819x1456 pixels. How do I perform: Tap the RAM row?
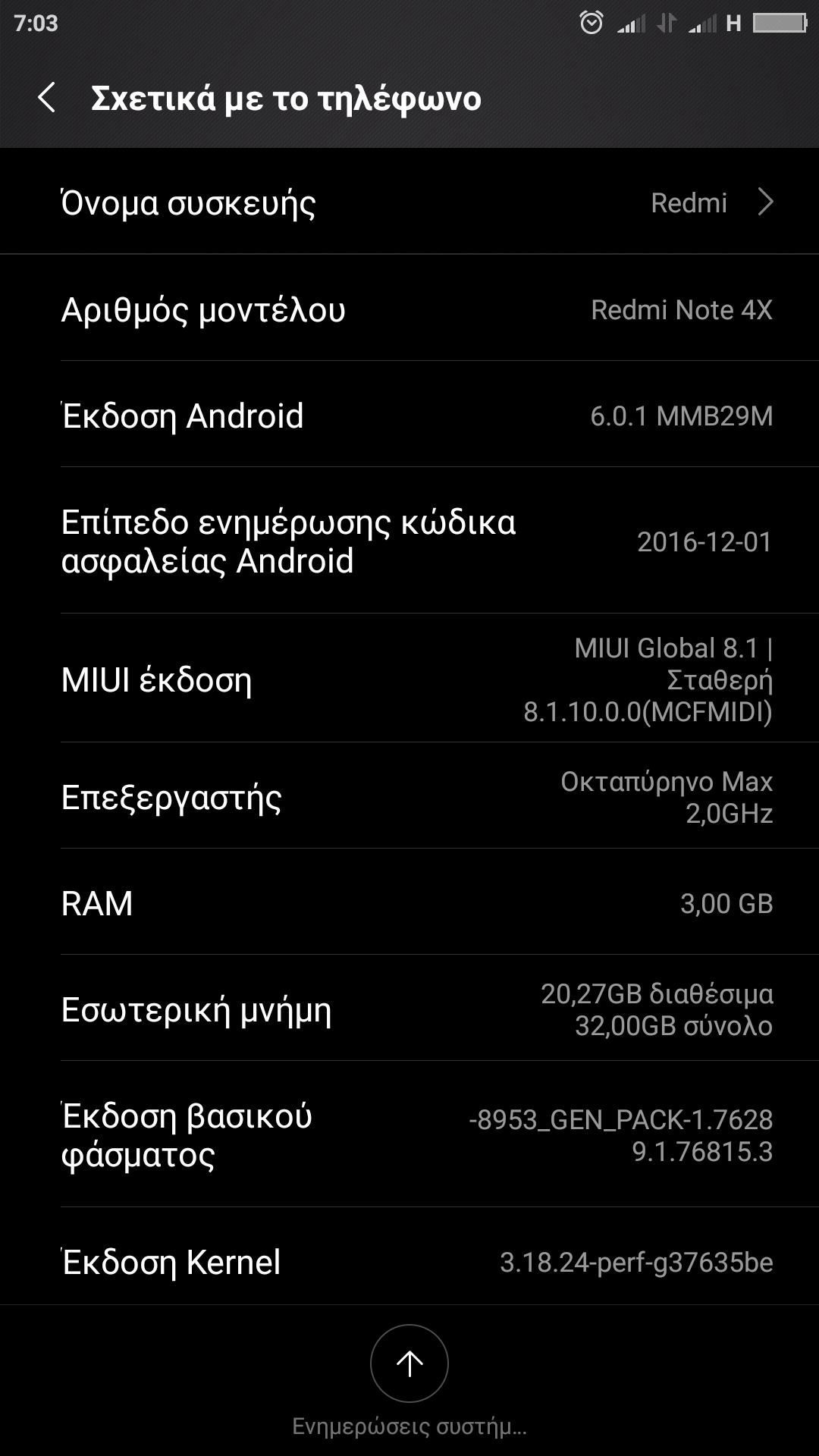click(x=409, y=903)
